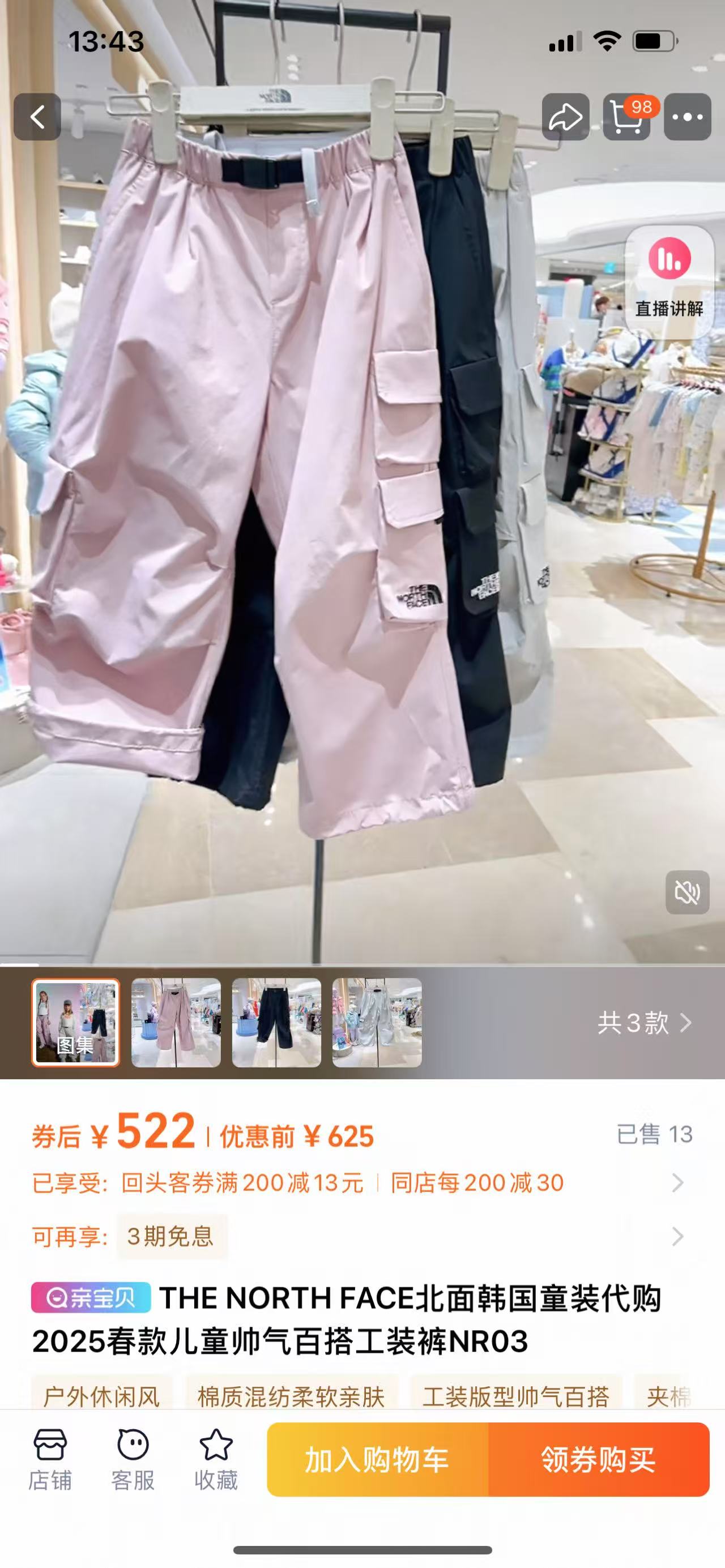View the black pants thumbnail
This screenshot has height=1568, width=725.
[x=276, y=1023]
